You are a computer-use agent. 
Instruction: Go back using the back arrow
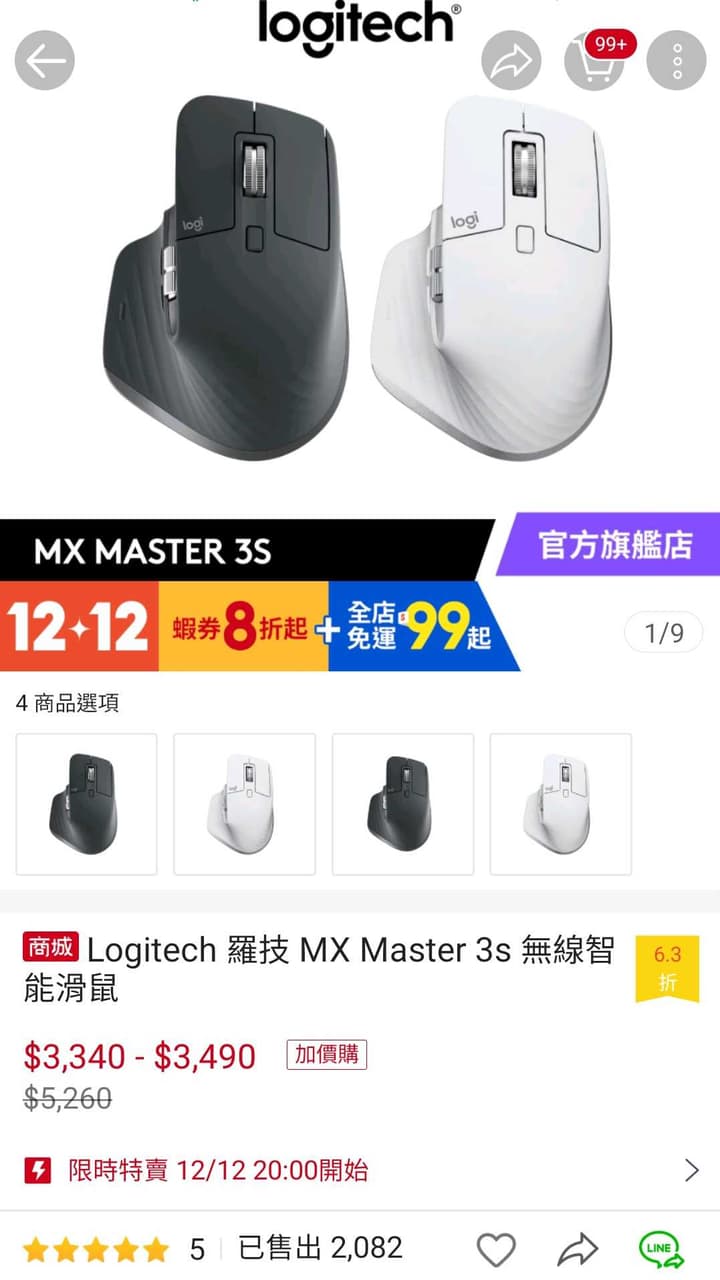tap(45, 60)
